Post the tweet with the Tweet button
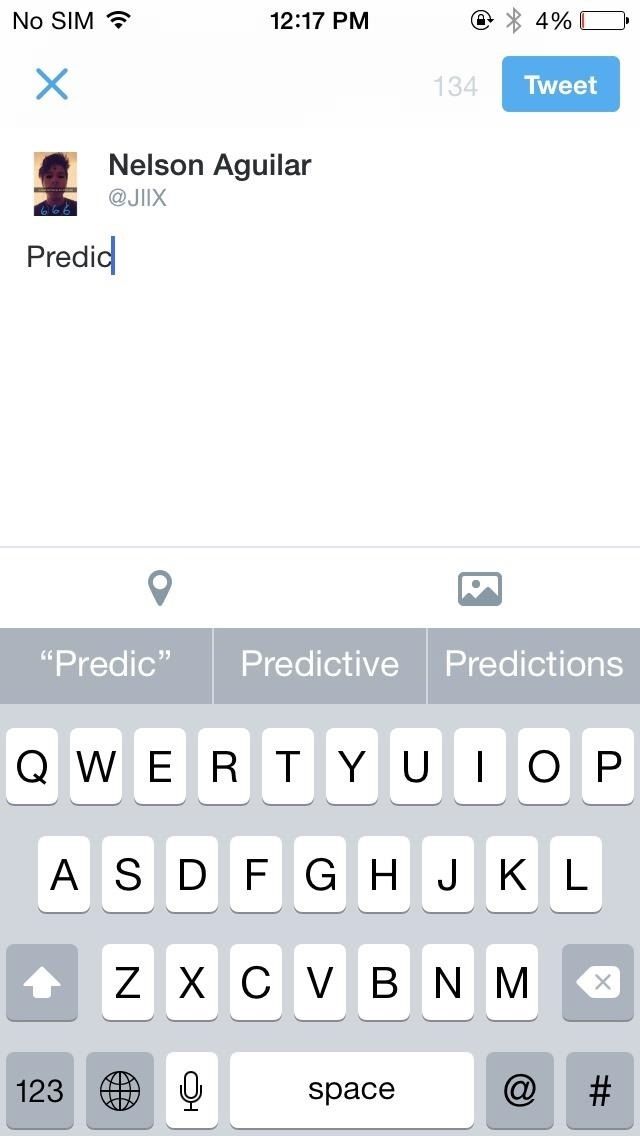This screenshot has height=1136, width=640. (560, 85)
